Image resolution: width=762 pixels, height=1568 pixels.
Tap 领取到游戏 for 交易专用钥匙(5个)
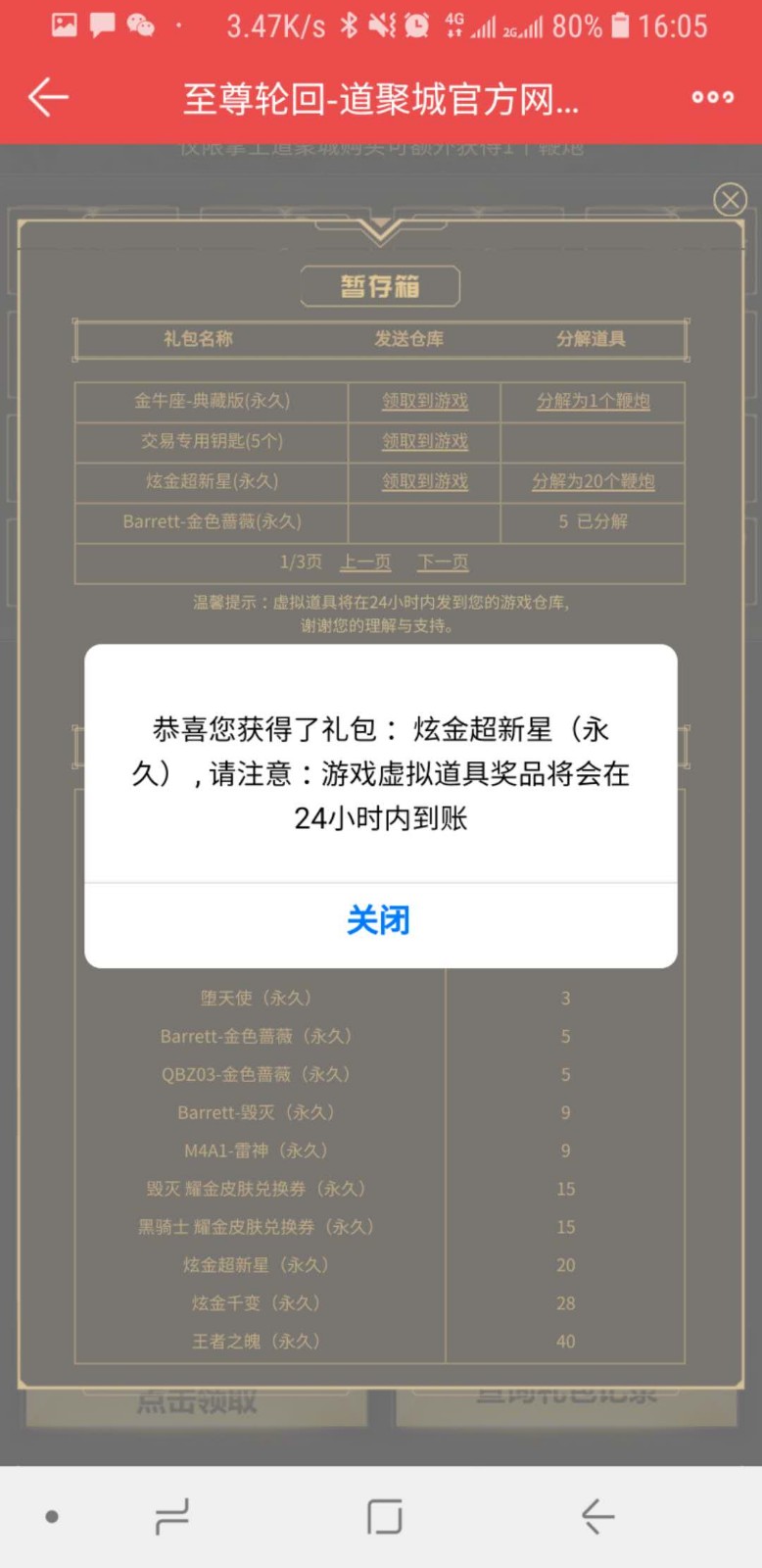[425, 441]
